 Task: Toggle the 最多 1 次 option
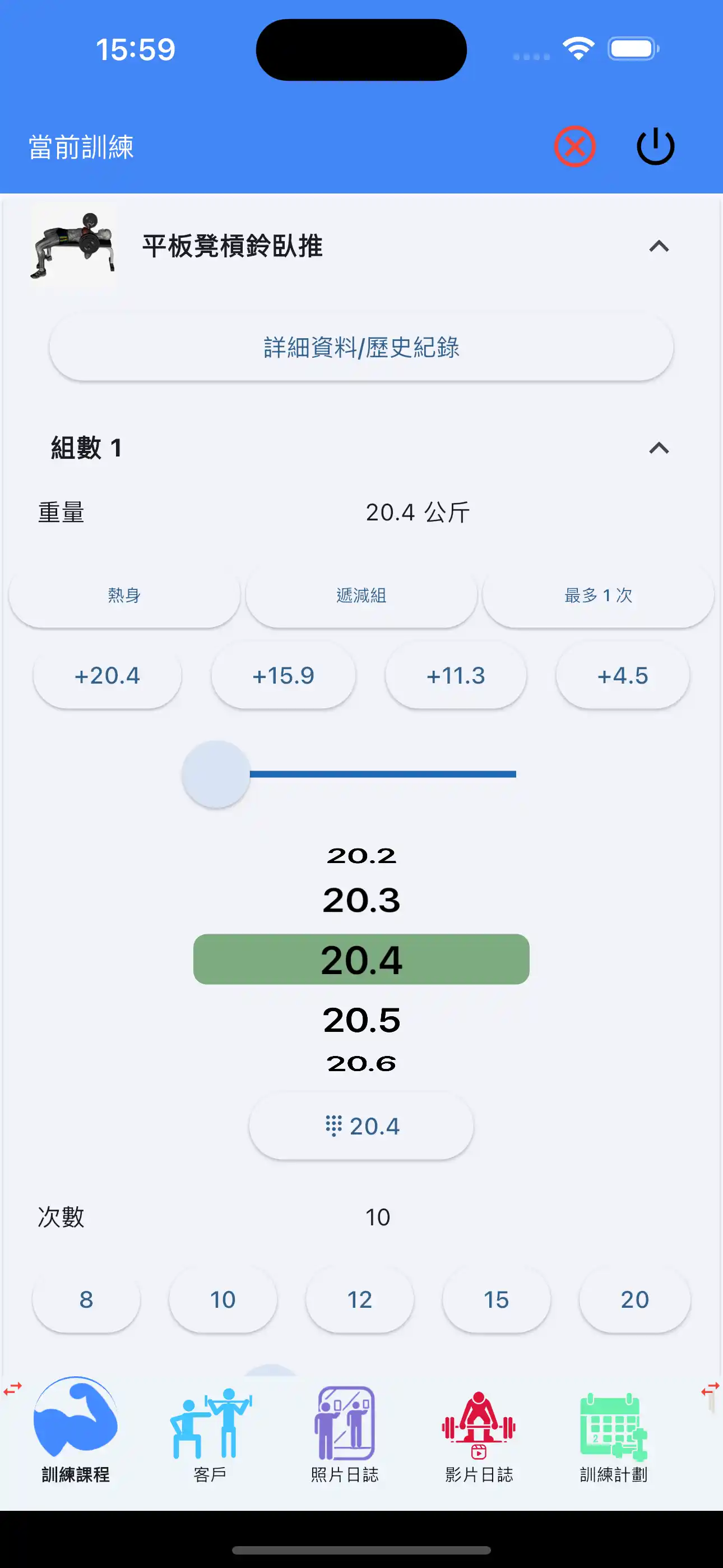point(596,597)
